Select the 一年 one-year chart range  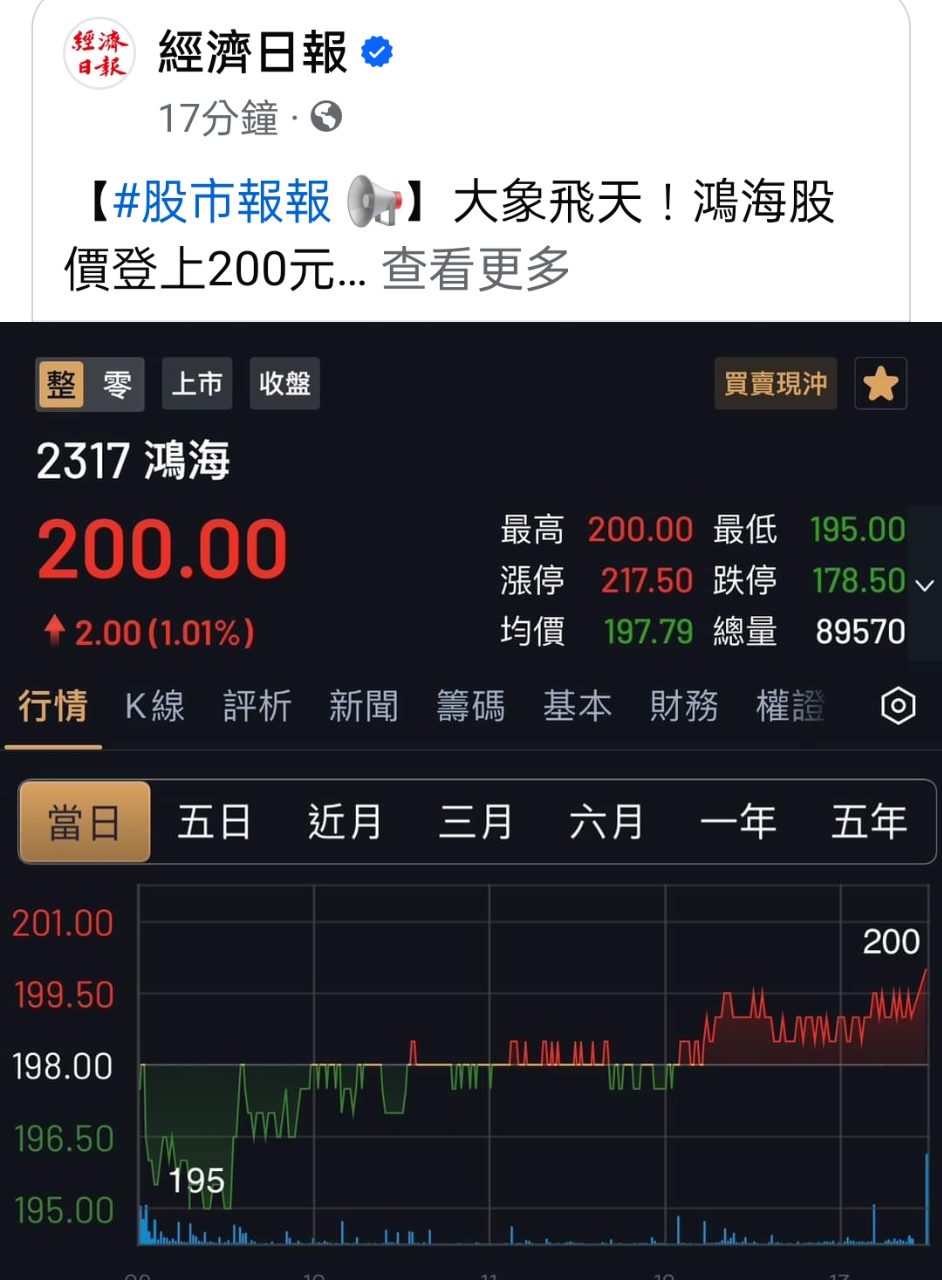739,822
